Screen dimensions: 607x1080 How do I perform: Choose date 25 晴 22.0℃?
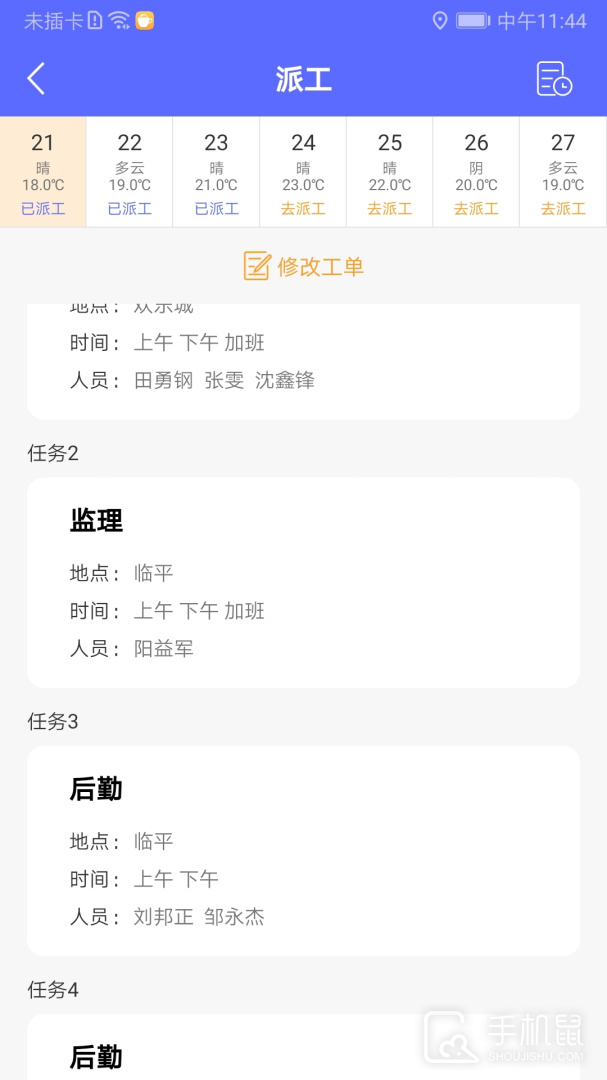pos(390,172)
